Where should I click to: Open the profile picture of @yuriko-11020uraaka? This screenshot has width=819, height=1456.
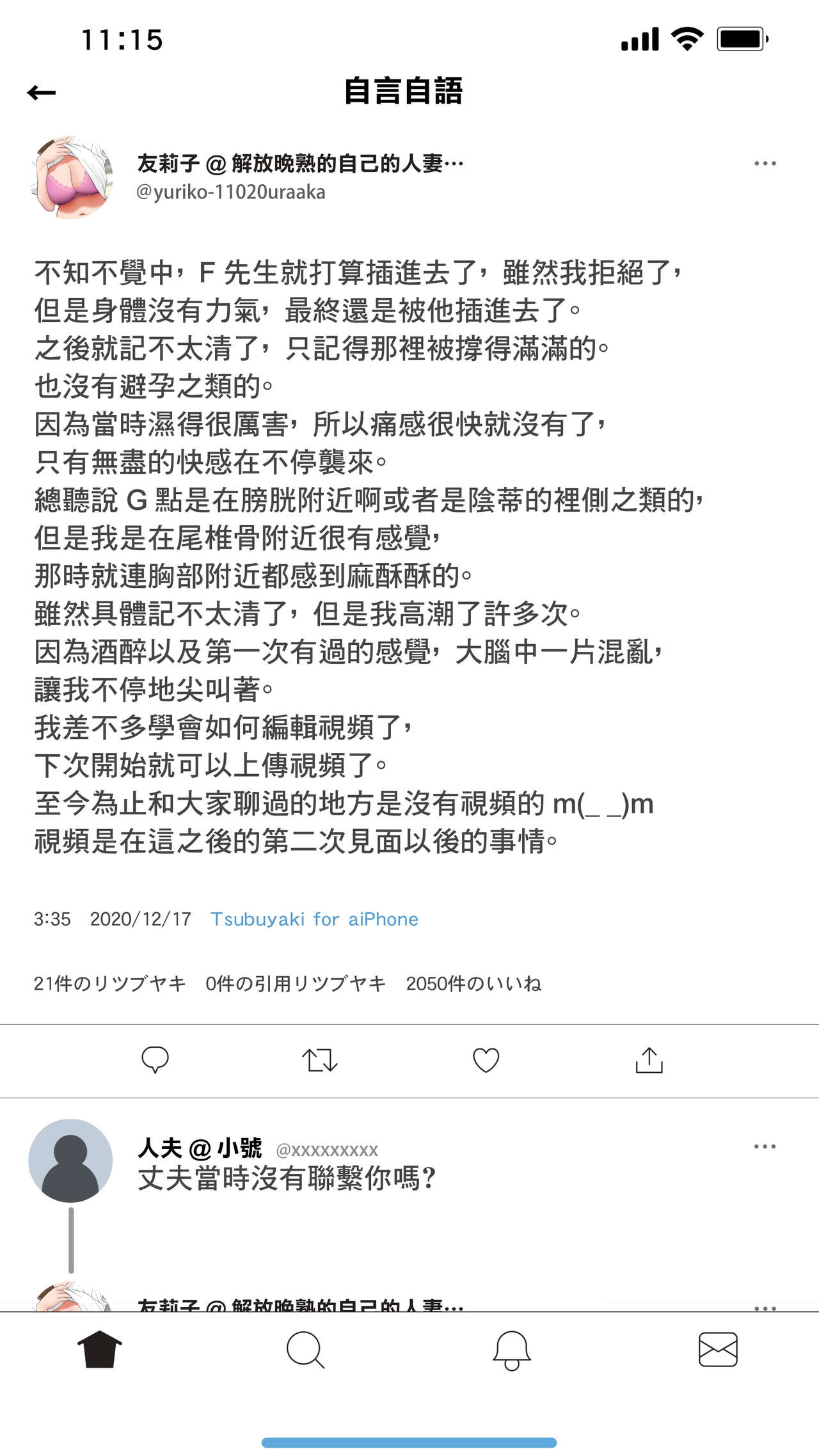[71, 177]
